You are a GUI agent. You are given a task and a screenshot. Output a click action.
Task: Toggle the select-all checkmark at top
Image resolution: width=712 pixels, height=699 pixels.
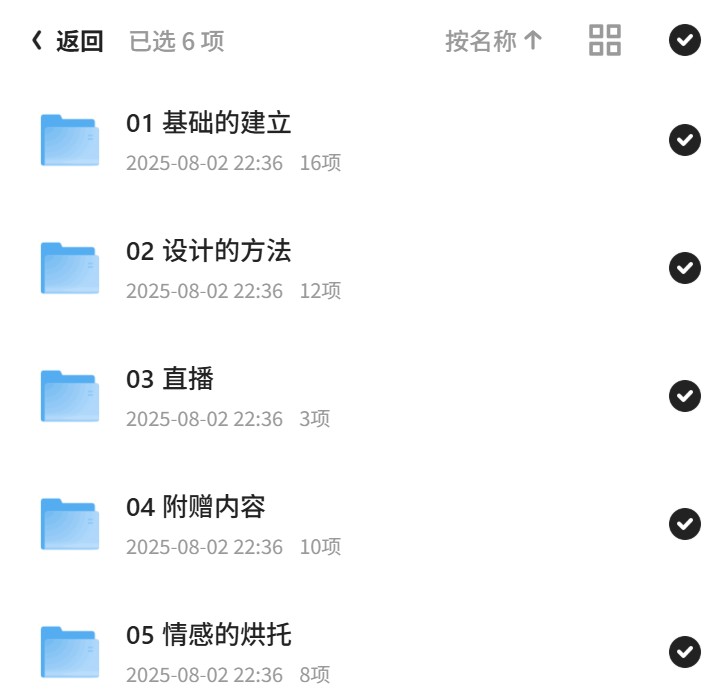click(x=685, y=40)
